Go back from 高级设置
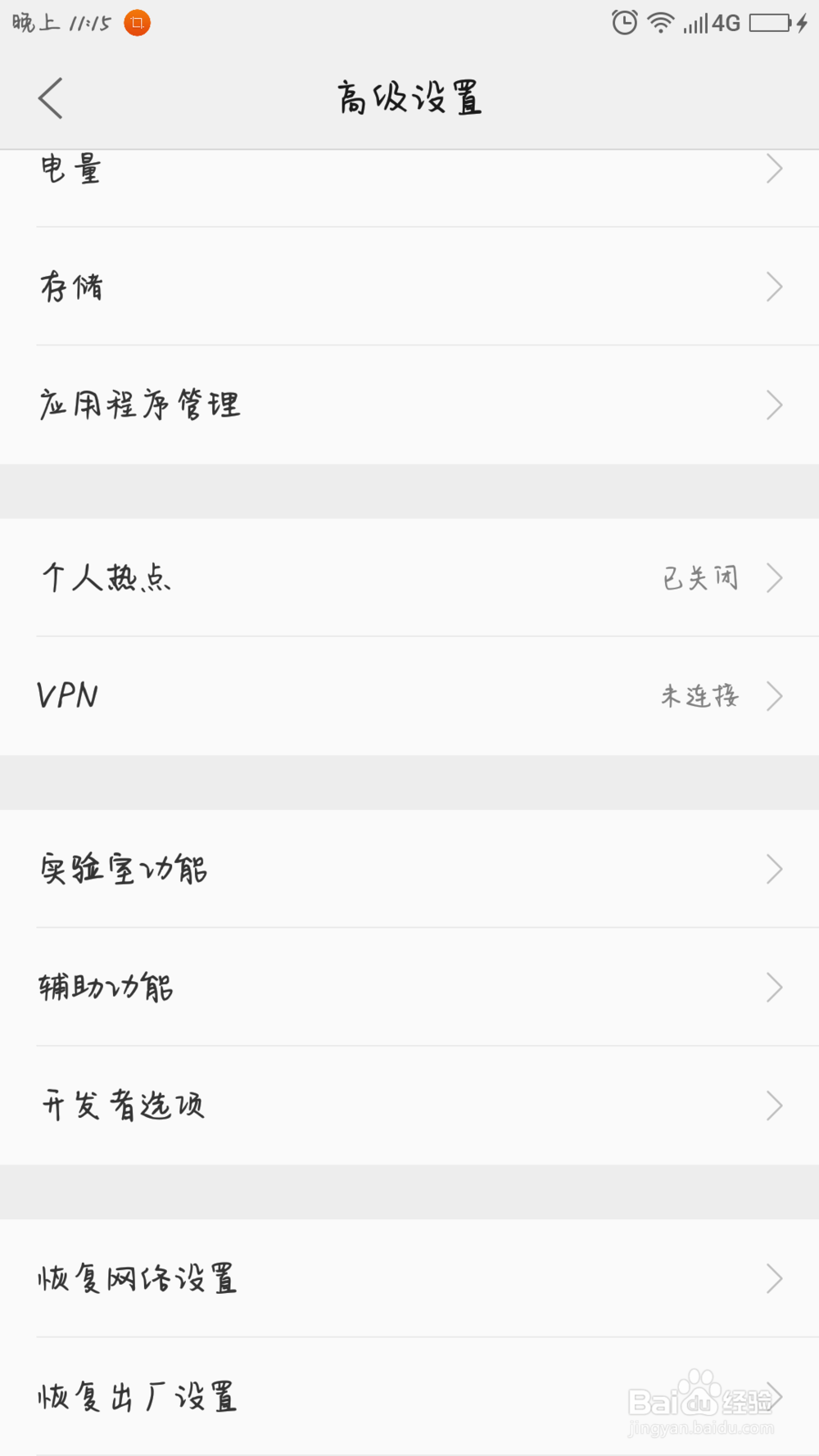 [x=51, y=98]
